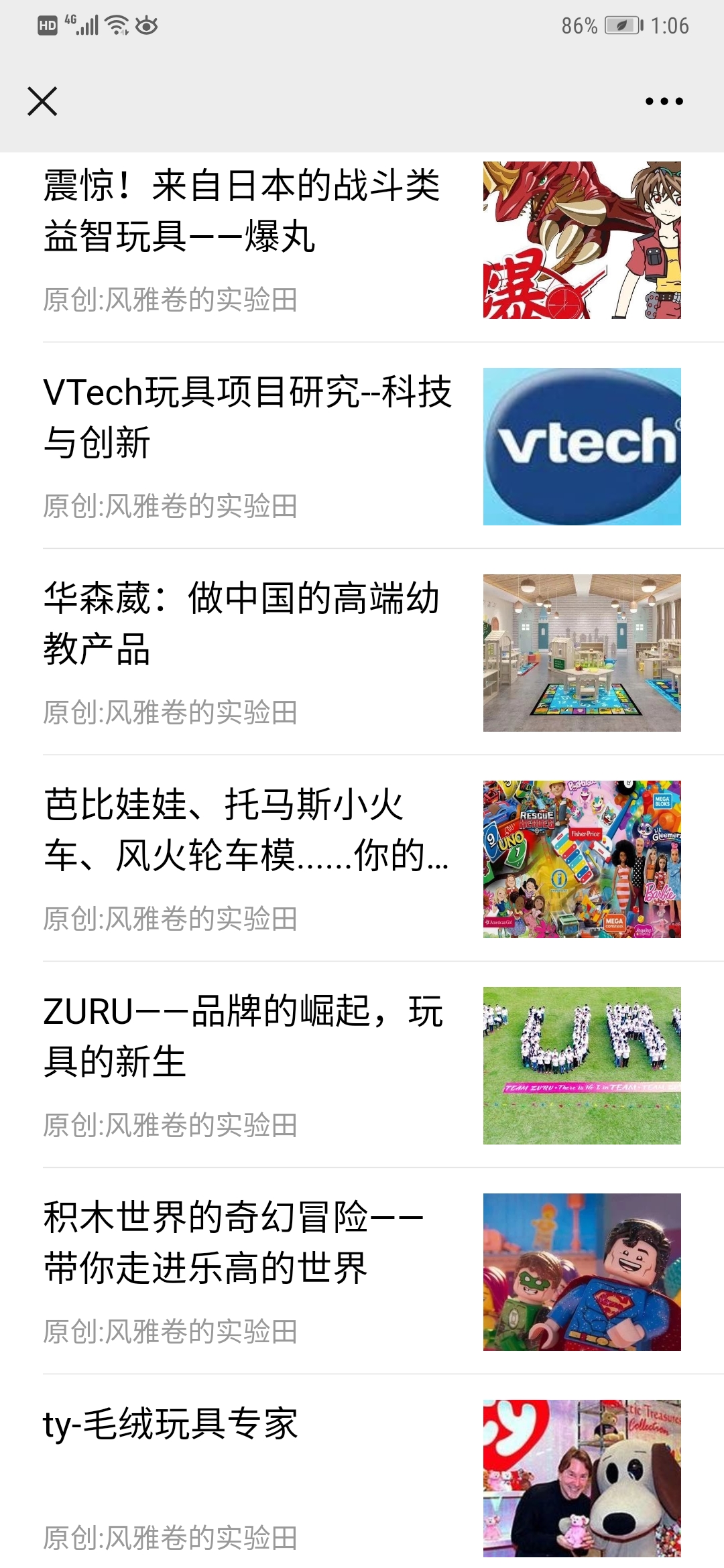The height and width of the screenshot is (1568, 724).
Task: Close the page with the X icon
Action: pos(42,101)
